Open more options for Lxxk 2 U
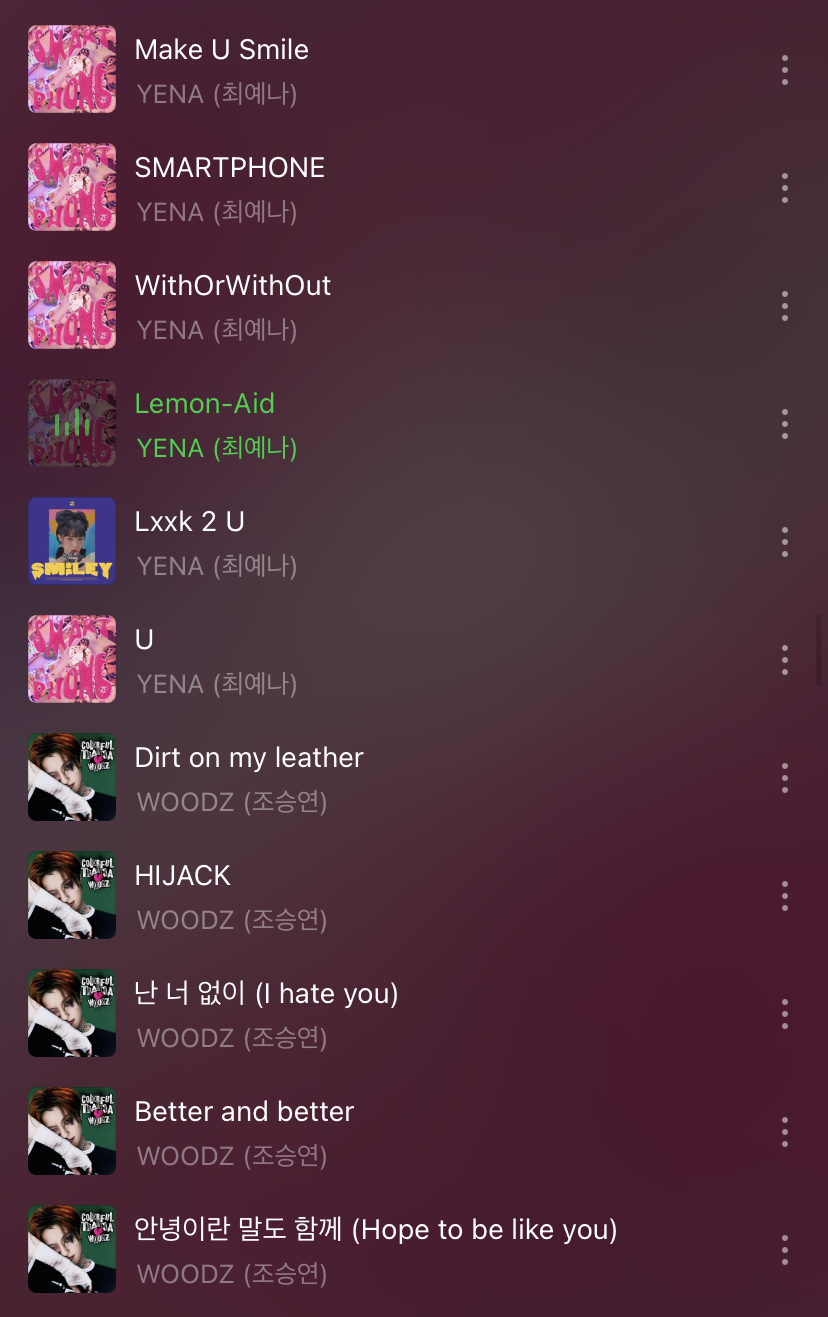Screen dimensions: 828x1317 (785, 542)
